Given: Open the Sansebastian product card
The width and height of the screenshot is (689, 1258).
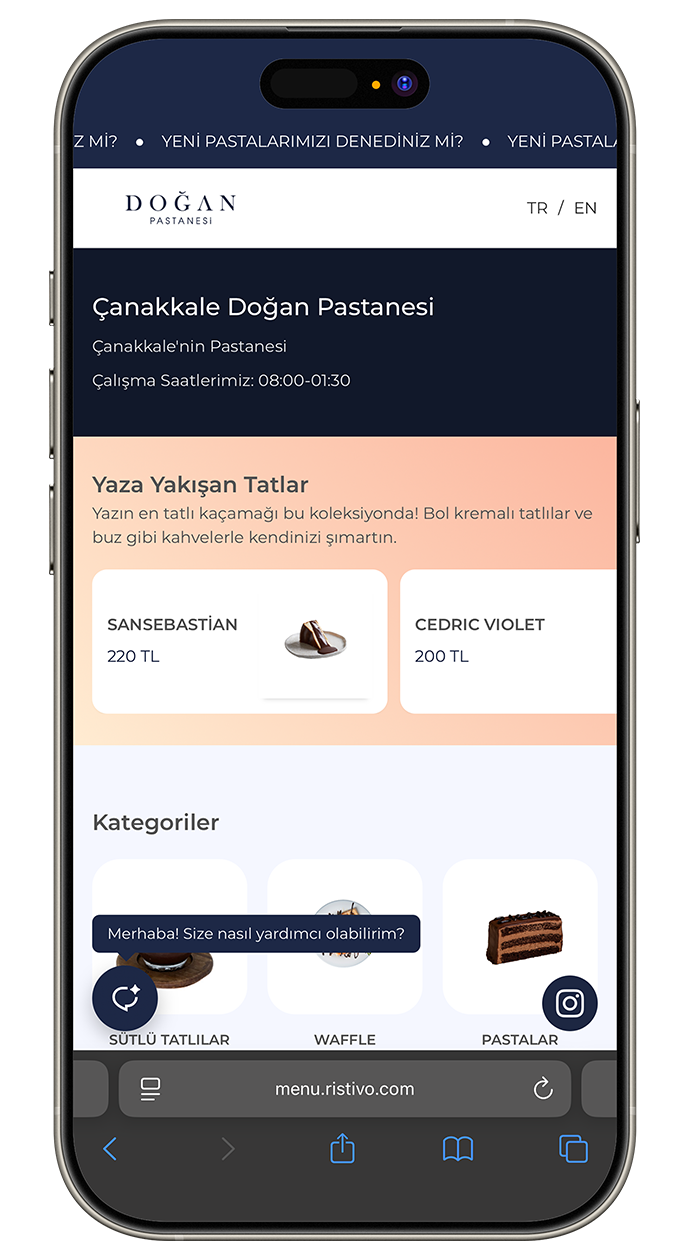Looking at the screenshot, I should tap(239, 641).
